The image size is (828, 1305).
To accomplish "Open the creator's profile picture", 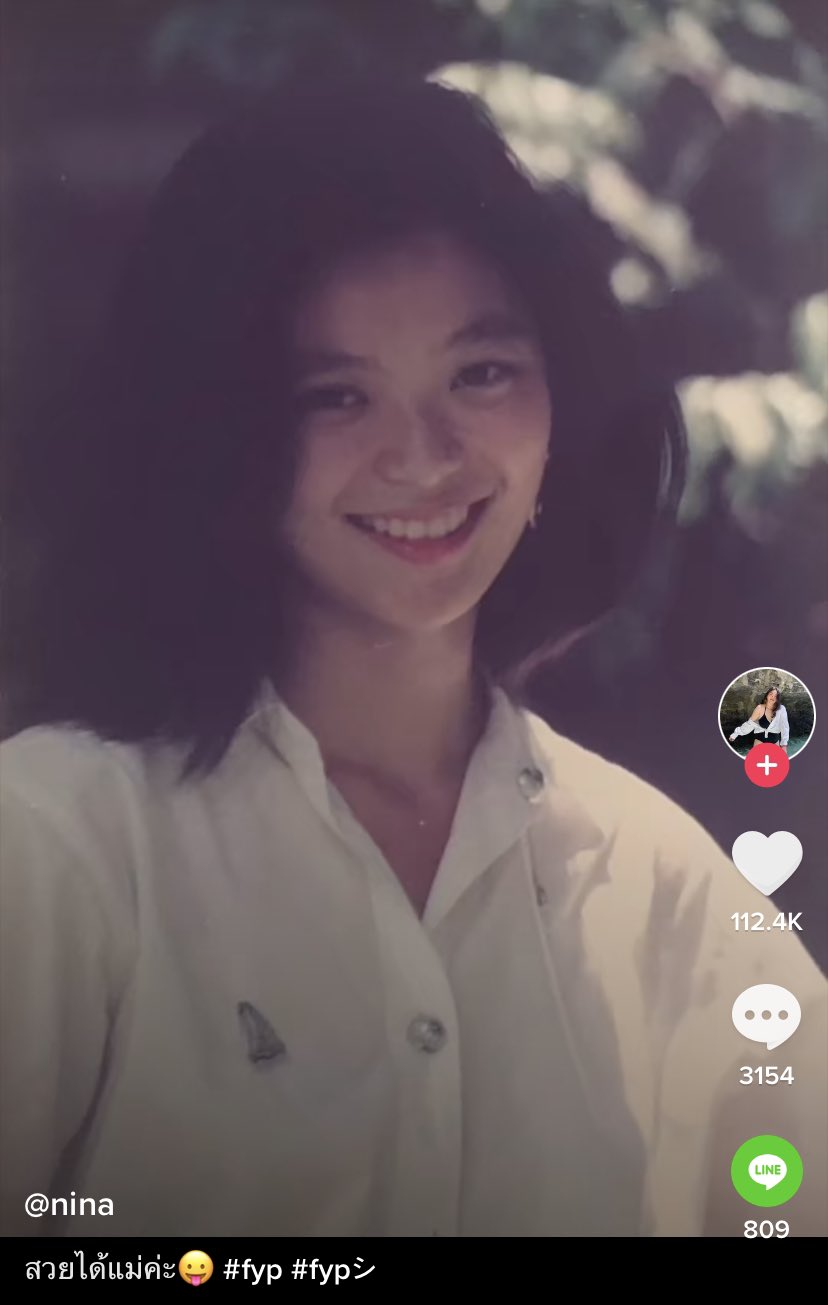I will tap(766, 712).
